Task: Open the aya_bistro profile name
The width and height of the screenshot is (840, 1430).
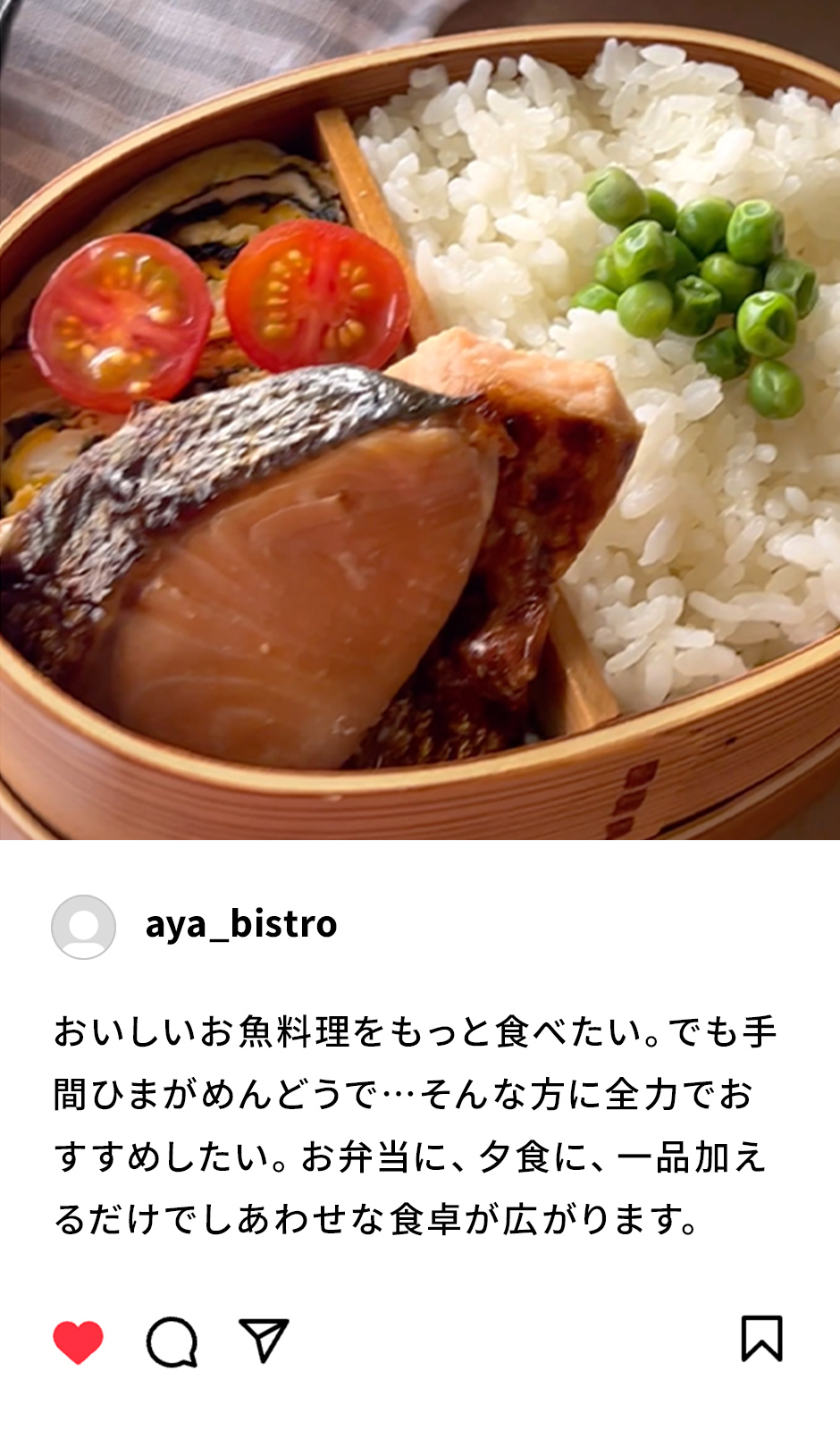Action: pyautogui.click(x=241, y=924)
